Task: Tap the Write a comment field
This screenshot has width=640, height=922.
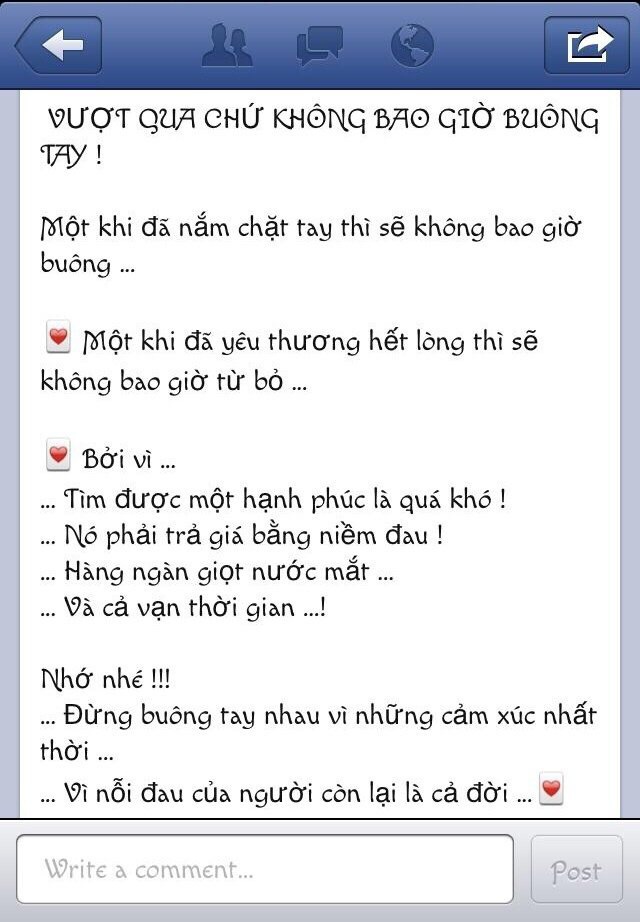Action: tap(264, 869)
